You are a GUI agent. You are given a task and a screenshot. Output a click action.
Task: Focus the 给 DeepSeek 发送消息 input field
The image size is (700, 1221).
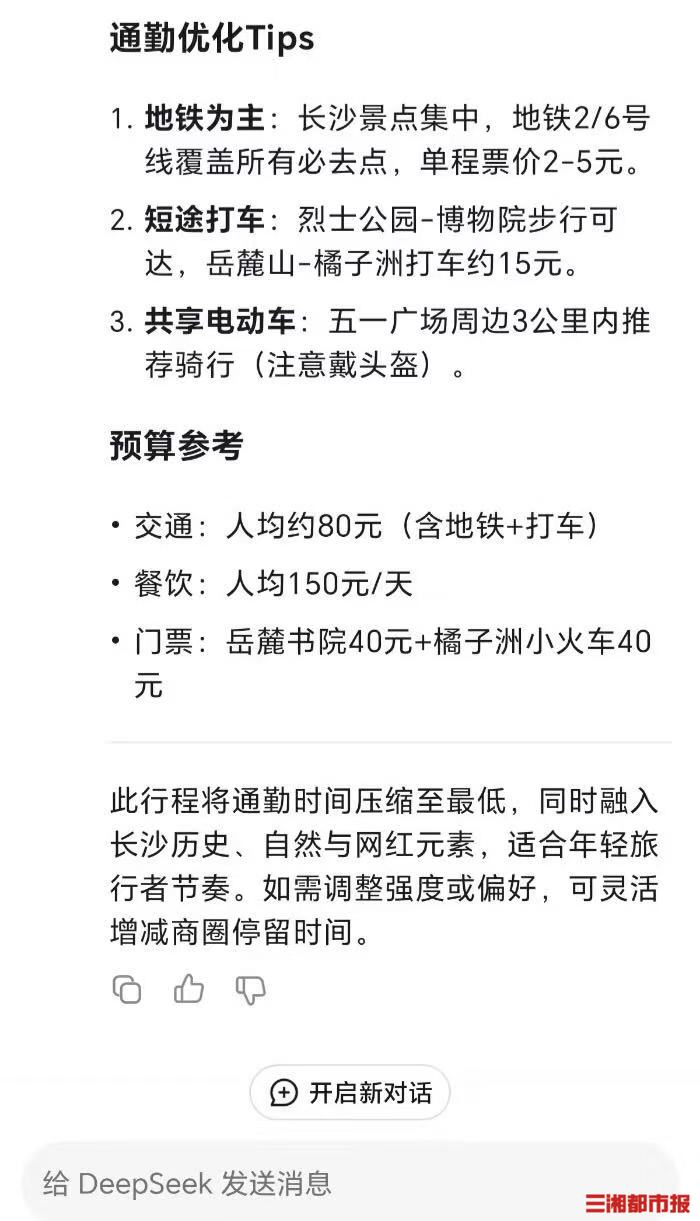pyautogui.click(x=350, y=1184)
